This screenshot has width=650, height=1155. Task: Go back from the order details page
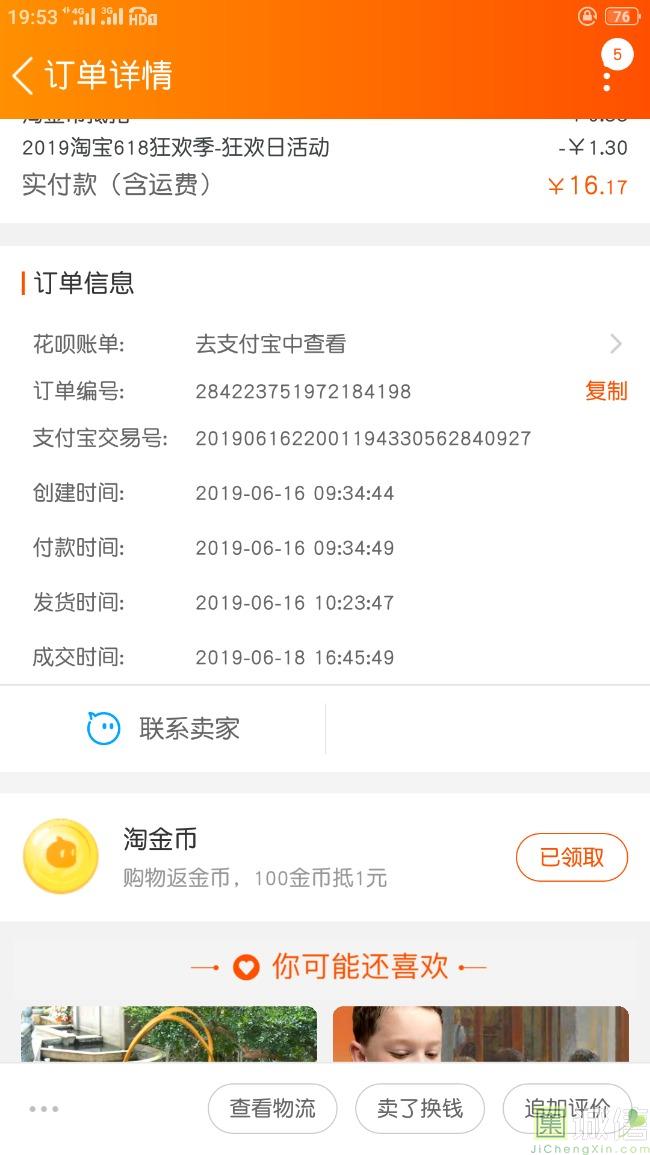click(24, 75)
